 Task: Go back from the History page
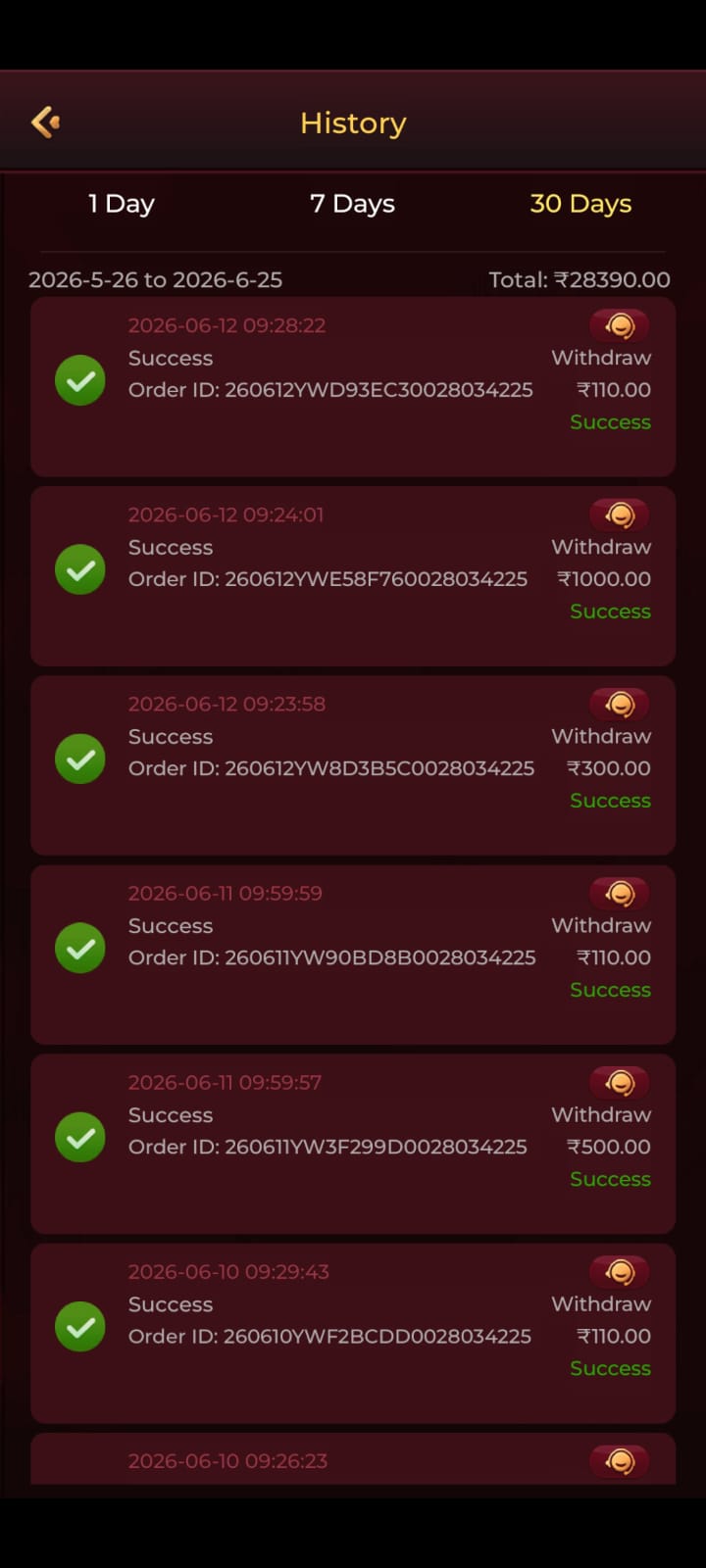pyautogui.click(x=45, y=122)
